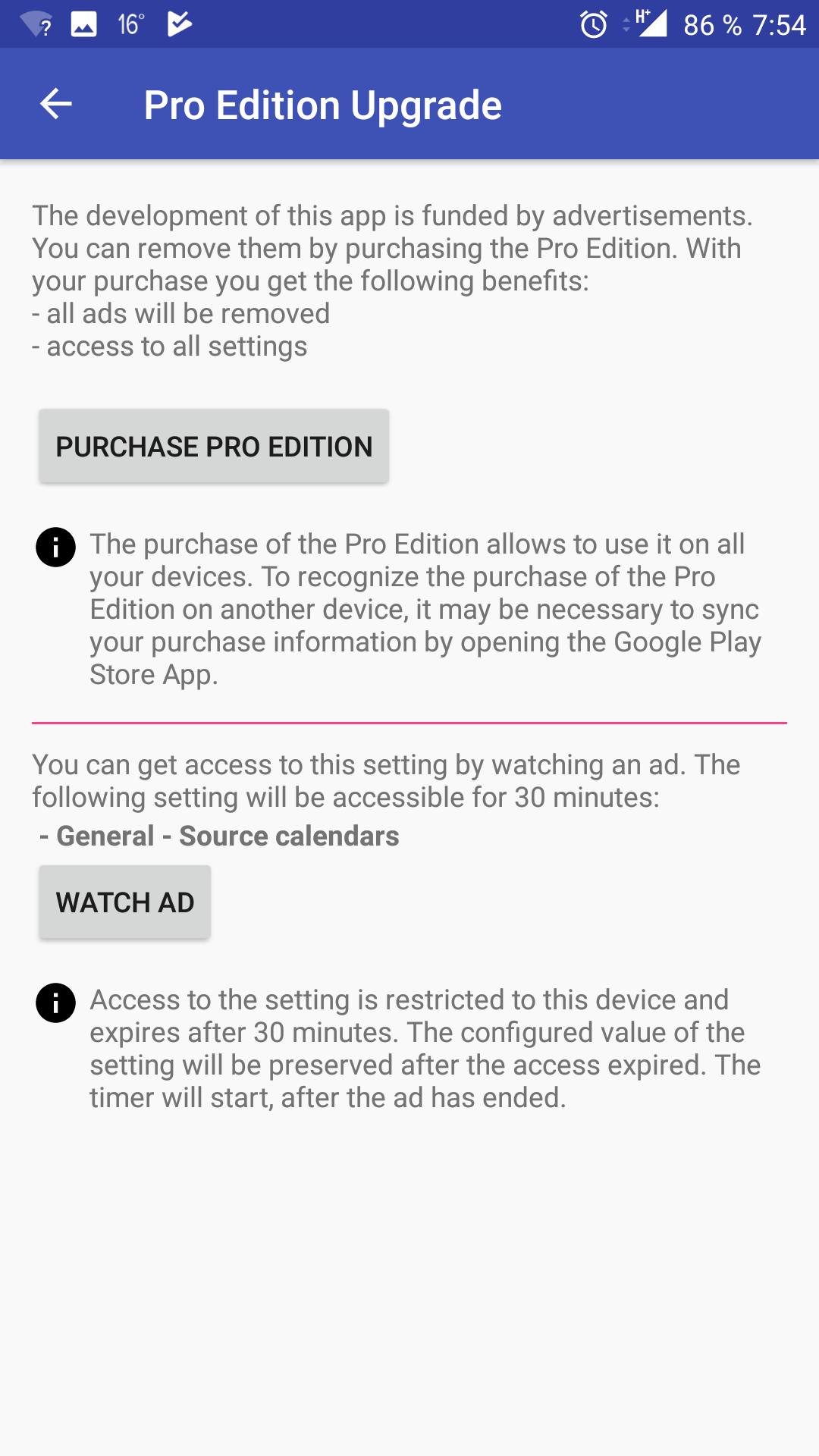The width and height of the screenshot is (819, 1456).
Task: Tap Purchase Pro Edition button
Action: tap(214, 447)
